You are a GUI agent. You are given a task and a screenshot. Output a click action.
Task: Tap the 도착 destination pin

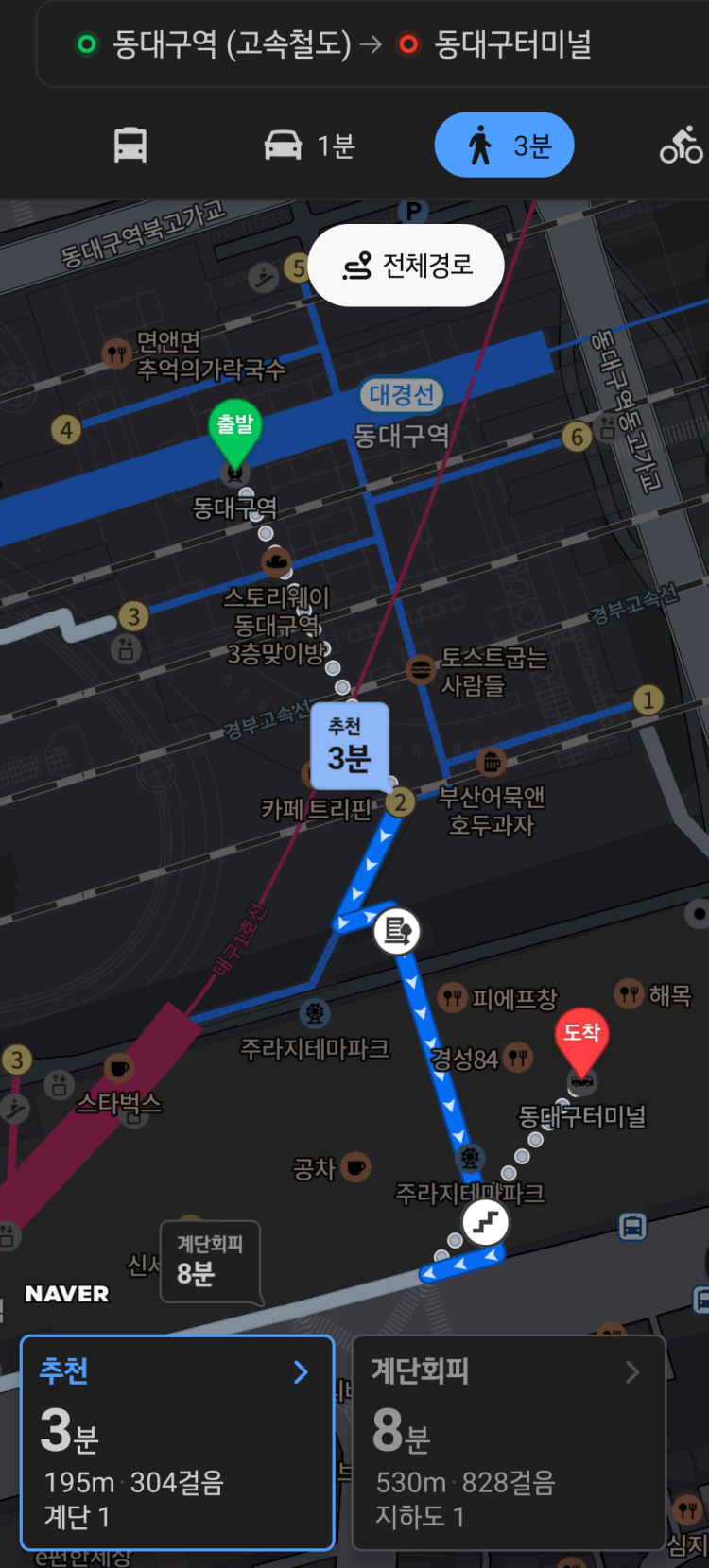[x=581, y=1038]
